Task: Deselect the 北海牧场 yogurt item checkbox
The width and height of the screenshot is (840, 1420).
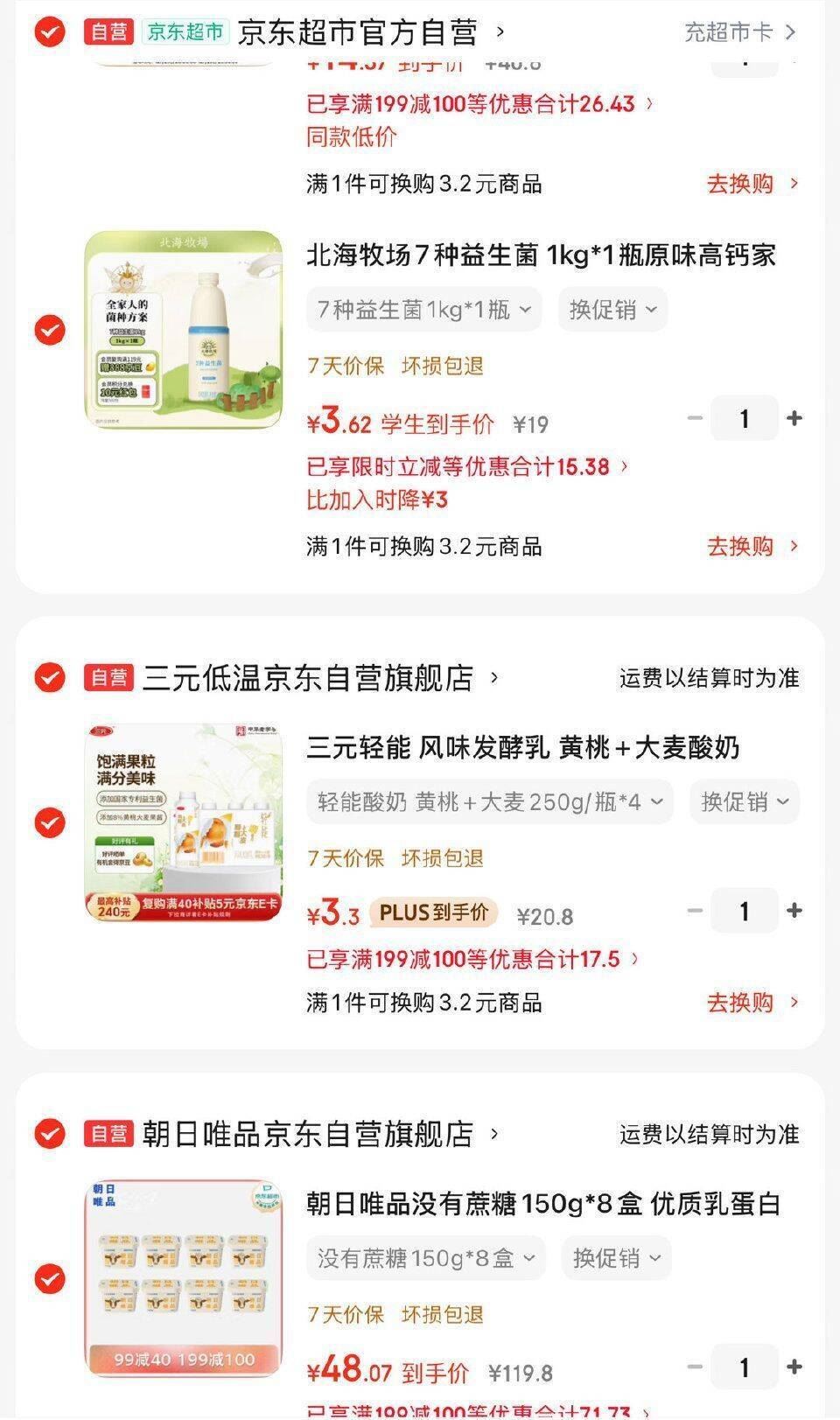Action: (50, 331)
